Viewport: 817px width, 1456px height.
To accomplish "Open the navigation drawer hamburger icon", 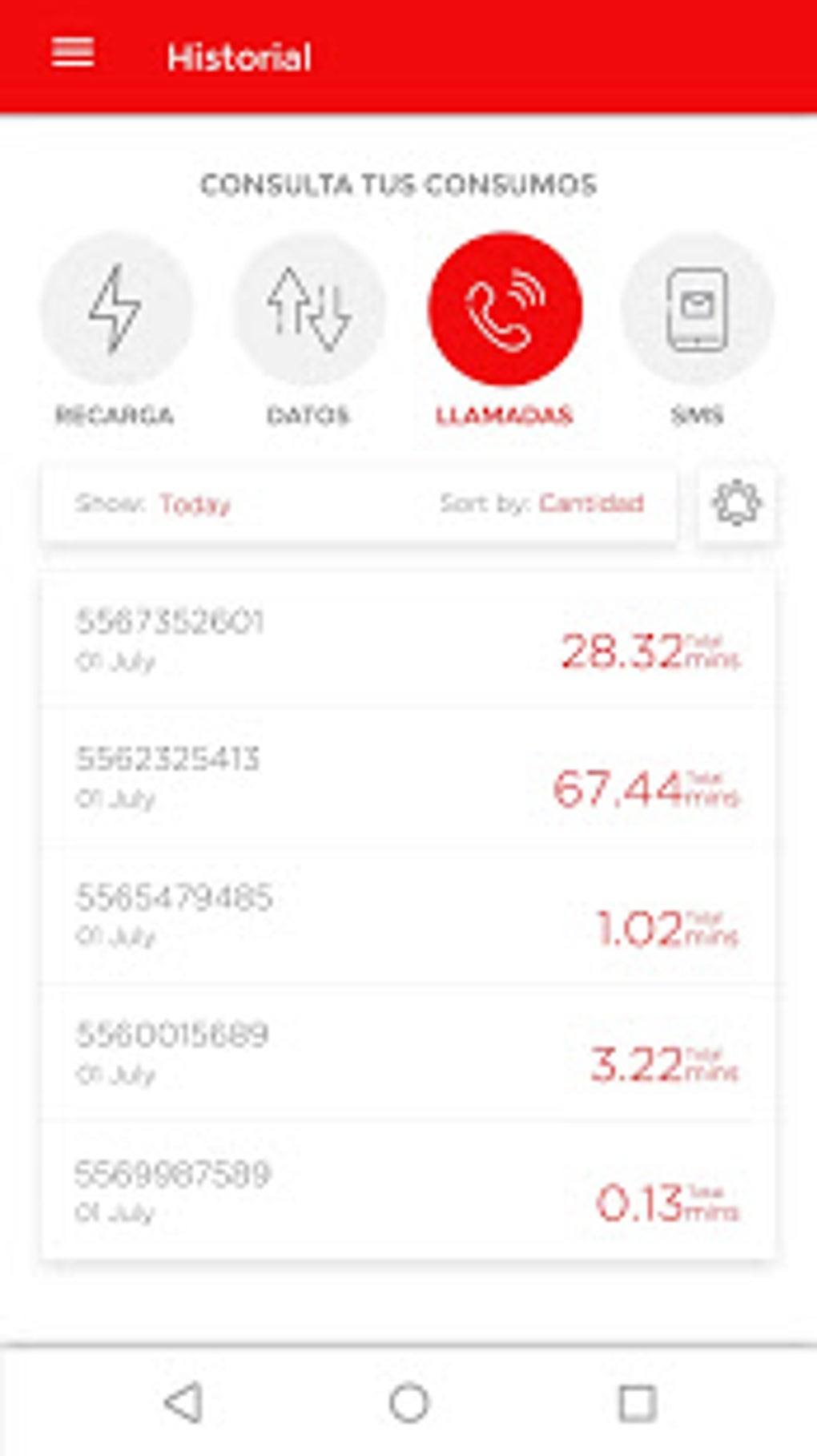I will click(x=70, y=53).
